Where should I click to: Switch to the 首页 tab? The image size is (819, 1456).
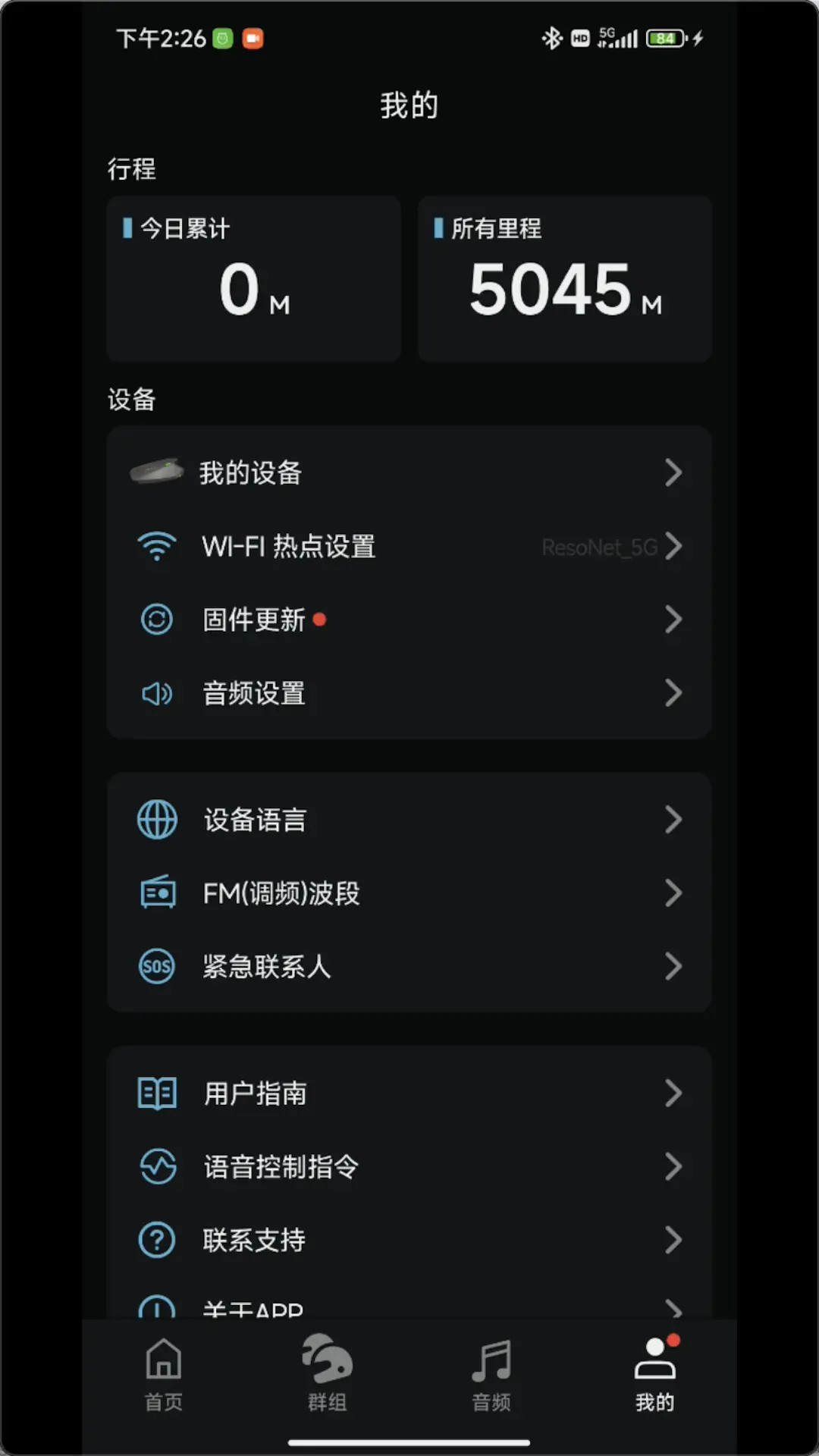coord(163,1373)
